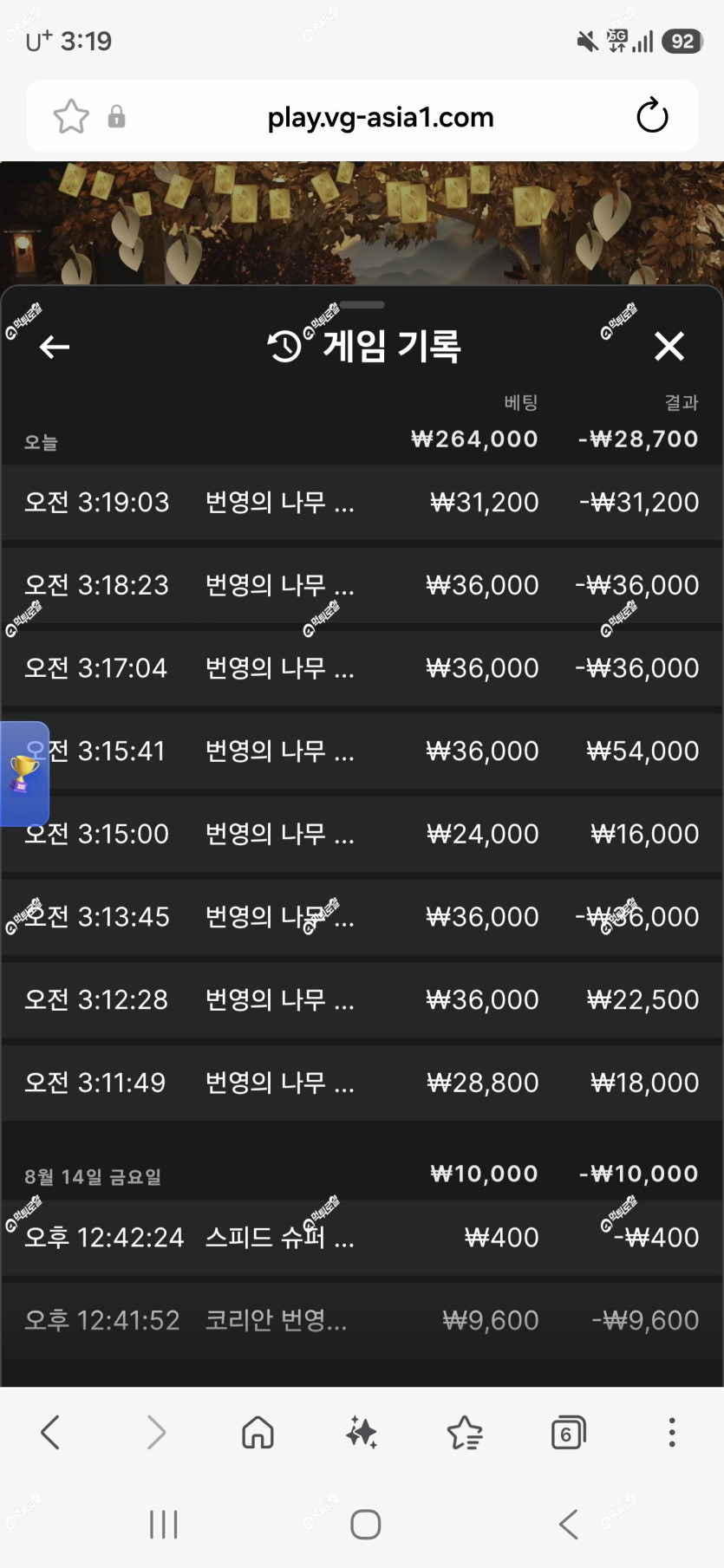Tap the trophy side tab
Image resolution: width=724 pixels, height=1568 pixels.
(x=24, y=773)
